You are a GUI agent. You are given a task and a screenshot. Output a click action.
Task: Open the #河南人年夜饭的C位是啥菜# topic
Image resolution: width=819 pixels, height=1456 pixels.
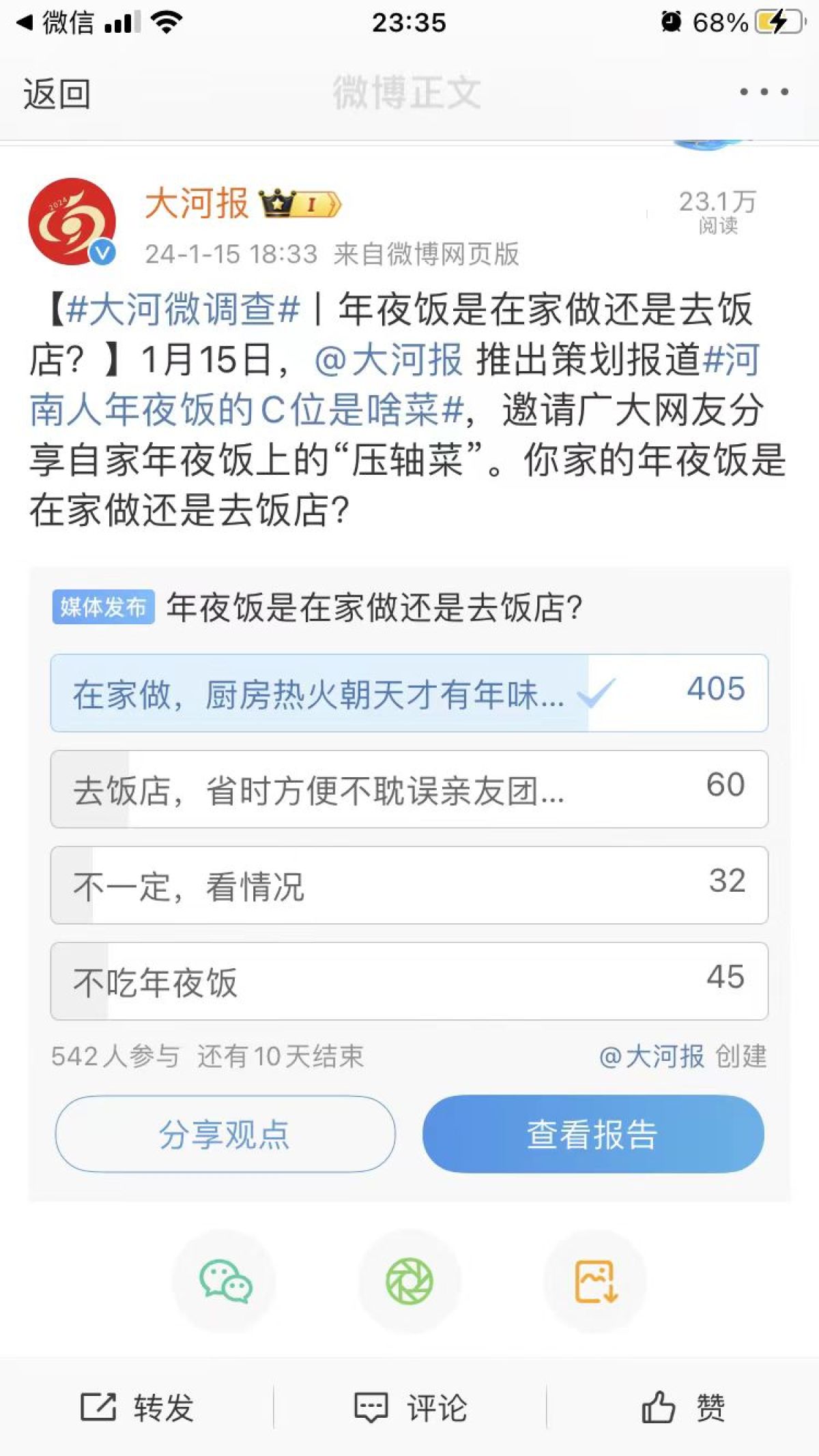tap(394, 384)
